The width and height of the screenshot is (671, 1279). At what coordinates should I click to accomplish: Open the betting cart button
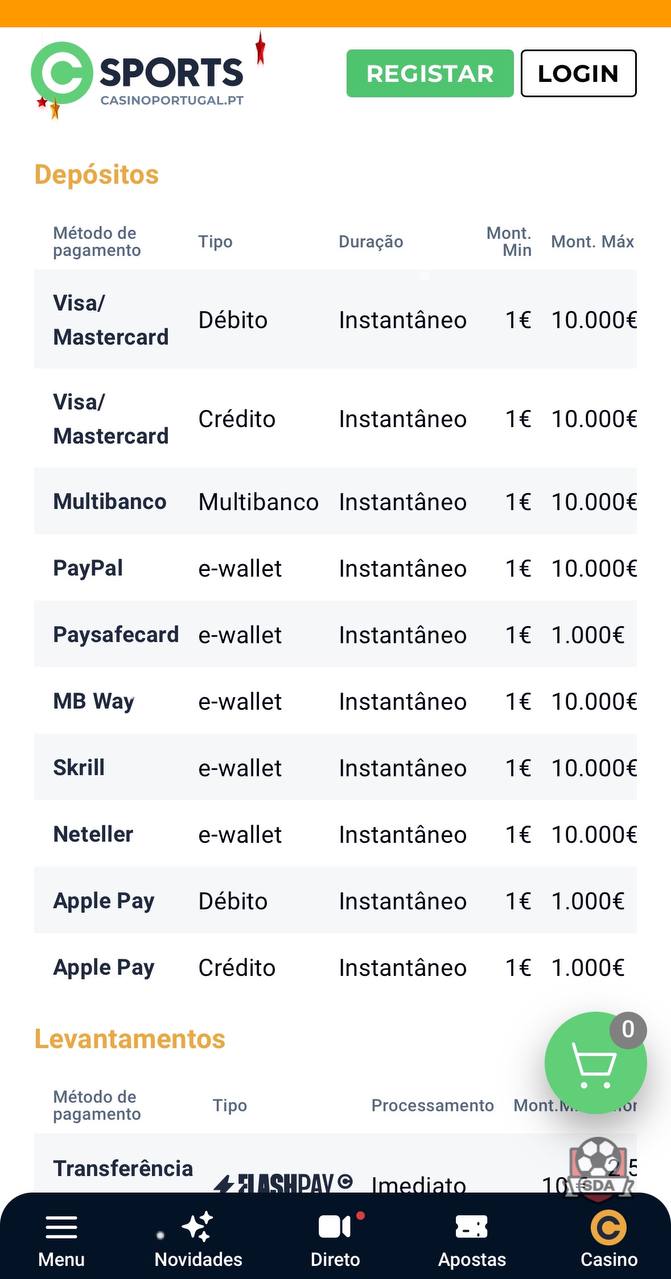(595, 1062)
